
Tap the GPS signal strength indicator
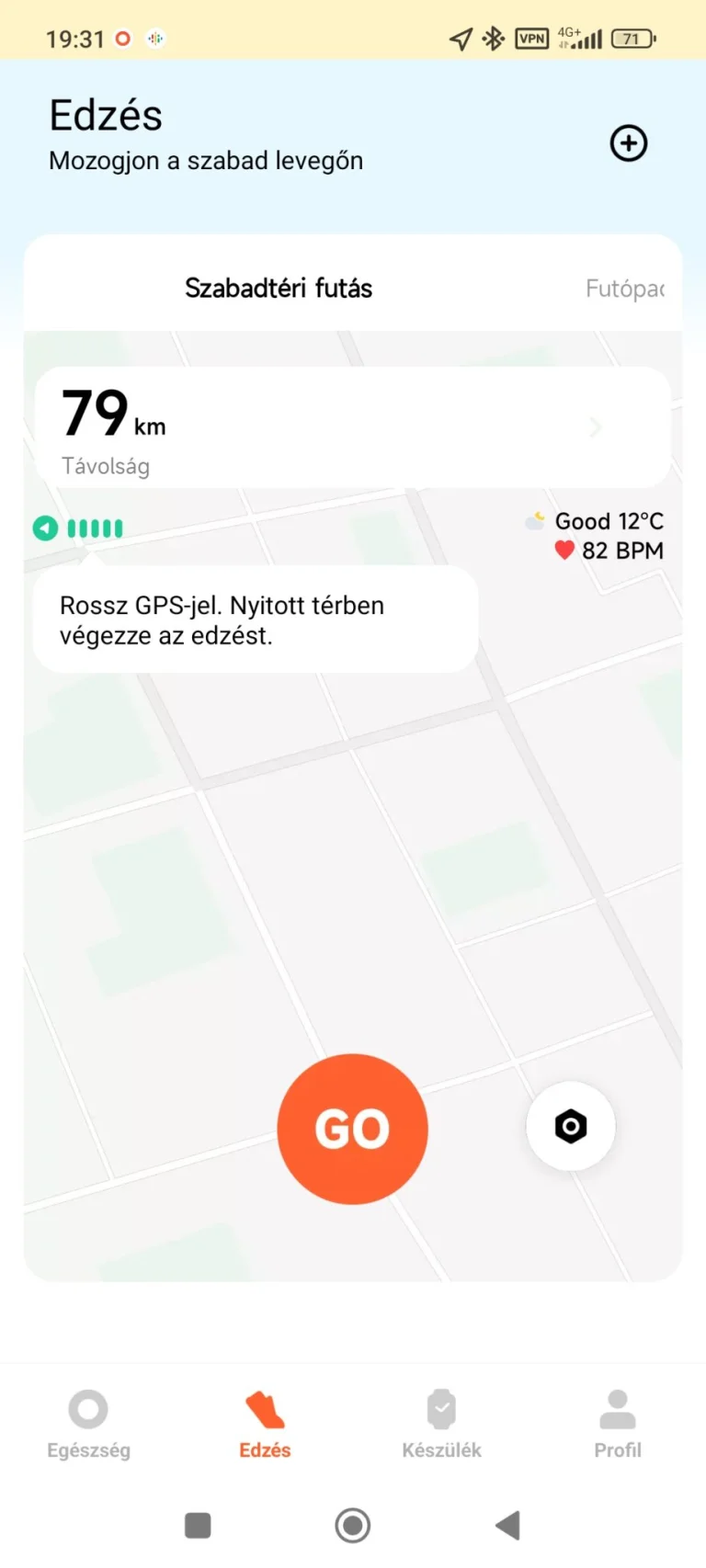(x=94, y=528)
